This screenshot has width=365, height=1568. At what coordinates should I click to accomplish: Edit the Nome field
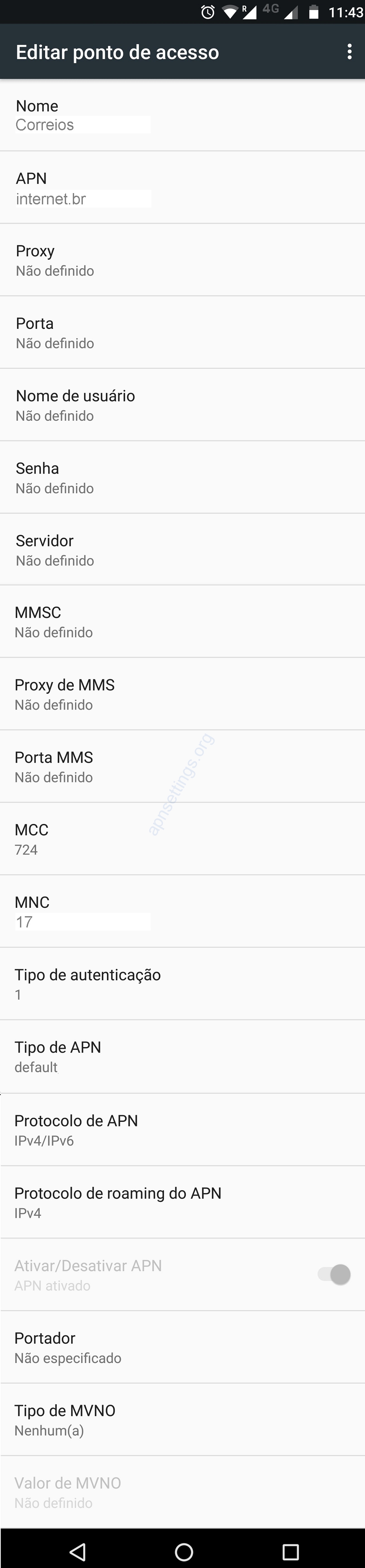point(182,115)
